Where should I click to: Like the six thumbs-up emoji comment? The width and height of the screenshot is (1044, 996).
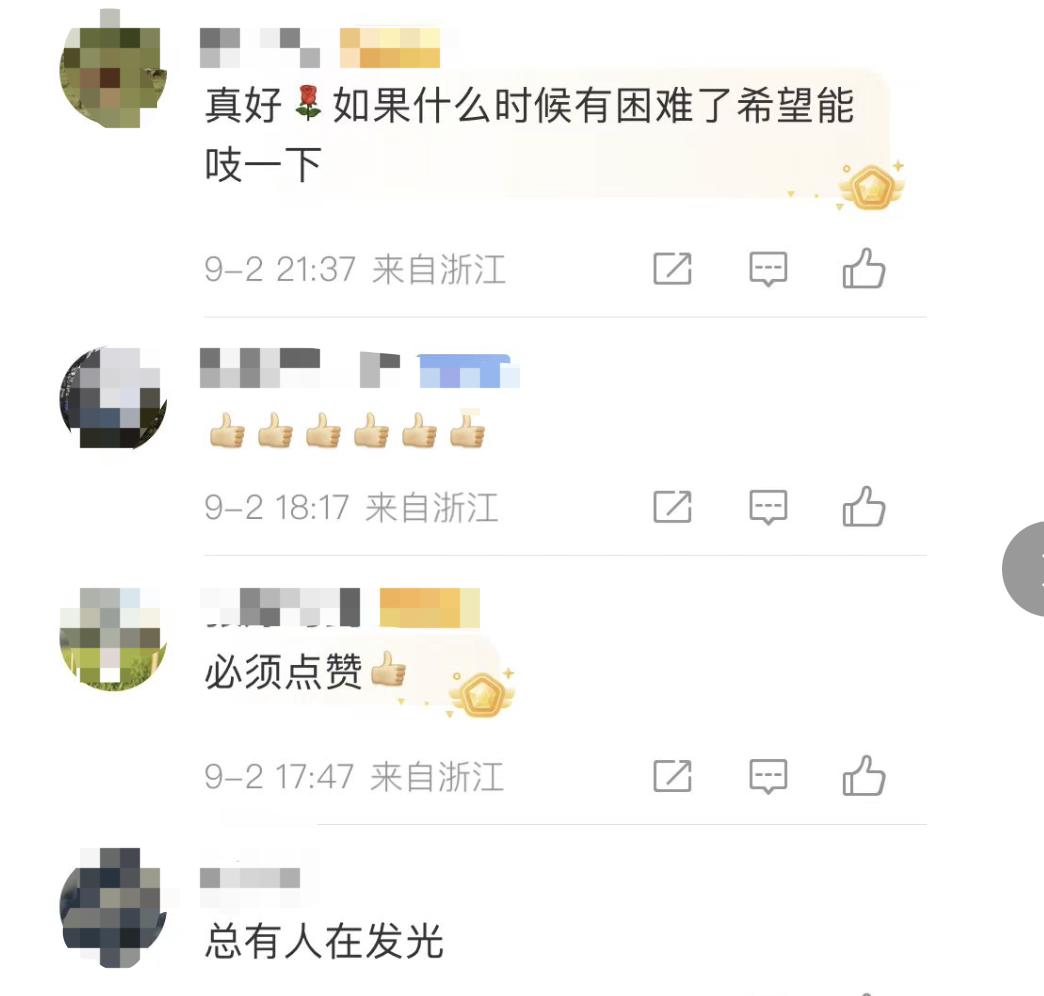[864, 507]
